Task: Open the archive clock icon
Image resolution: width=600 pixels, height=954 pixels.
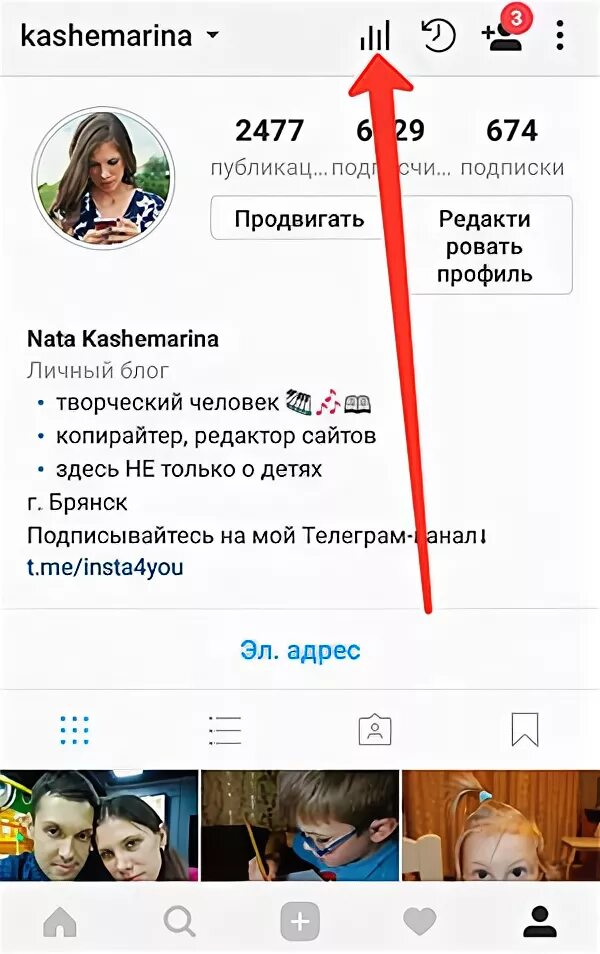Action: pos(438,37)
